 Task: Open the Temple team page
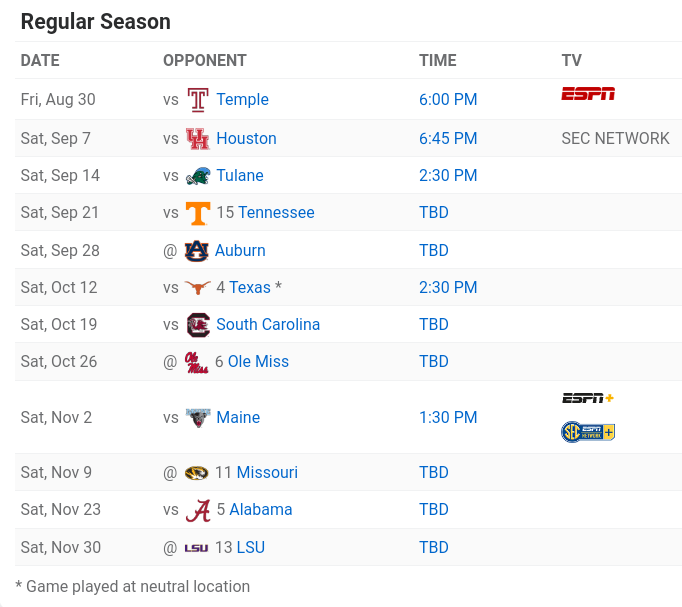point(242,99)
